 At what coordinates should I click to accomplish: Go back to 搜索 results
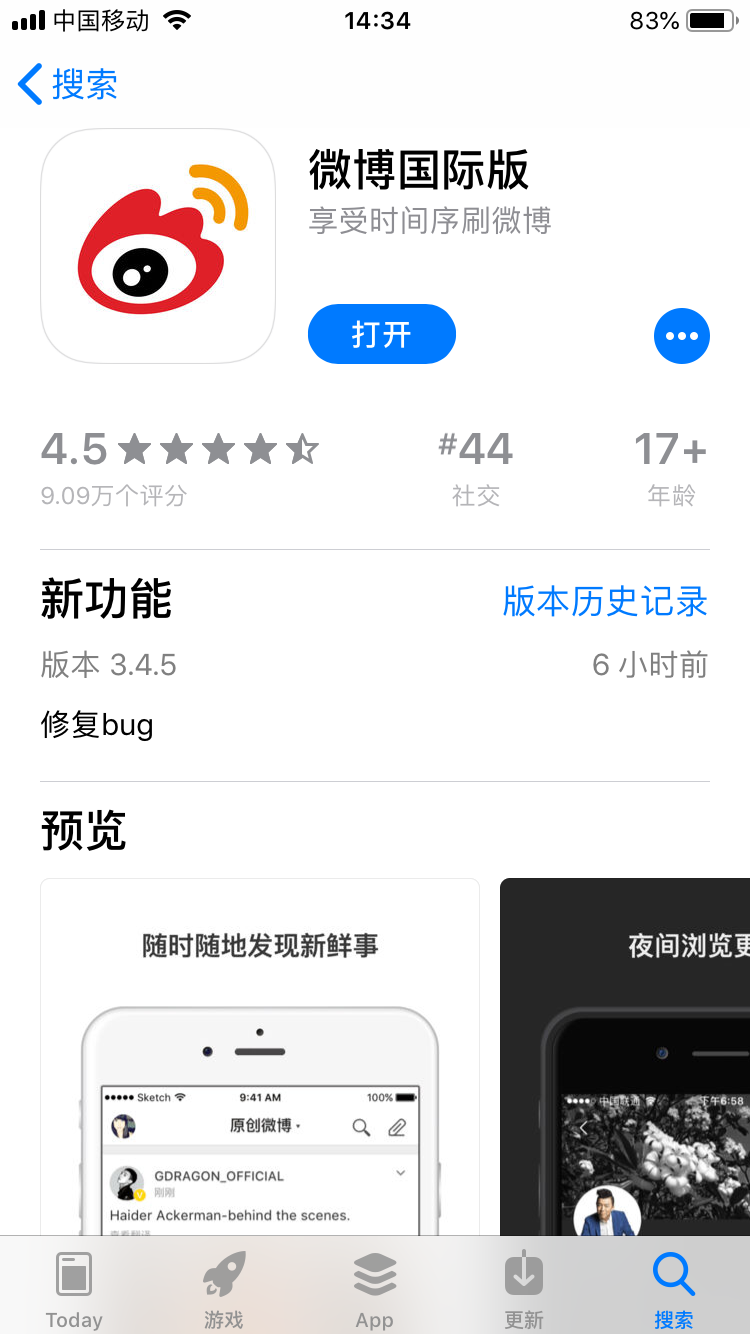(x=68, y=84)
